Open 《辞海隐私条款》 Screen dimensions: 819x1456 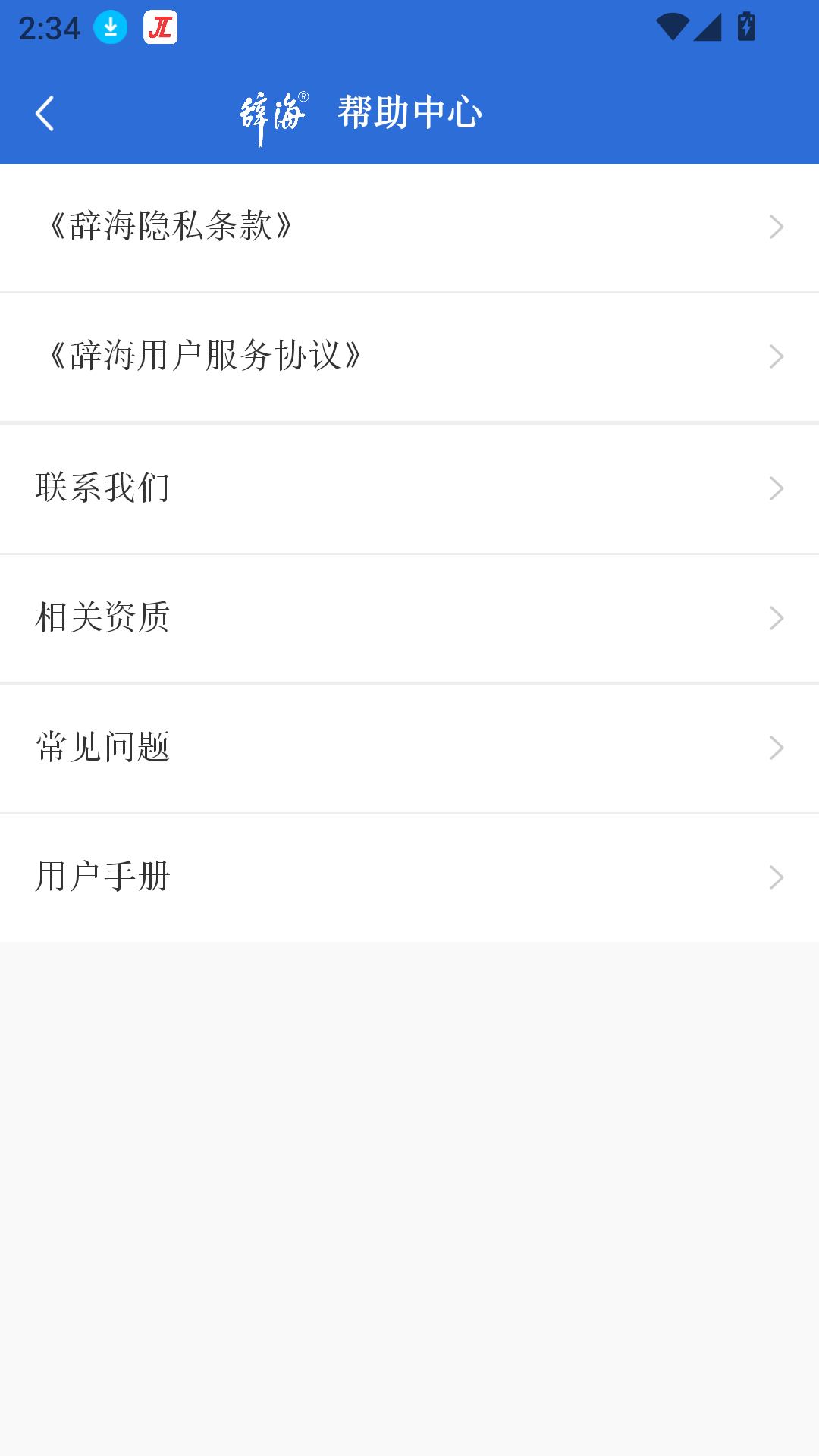coord(409,227)
